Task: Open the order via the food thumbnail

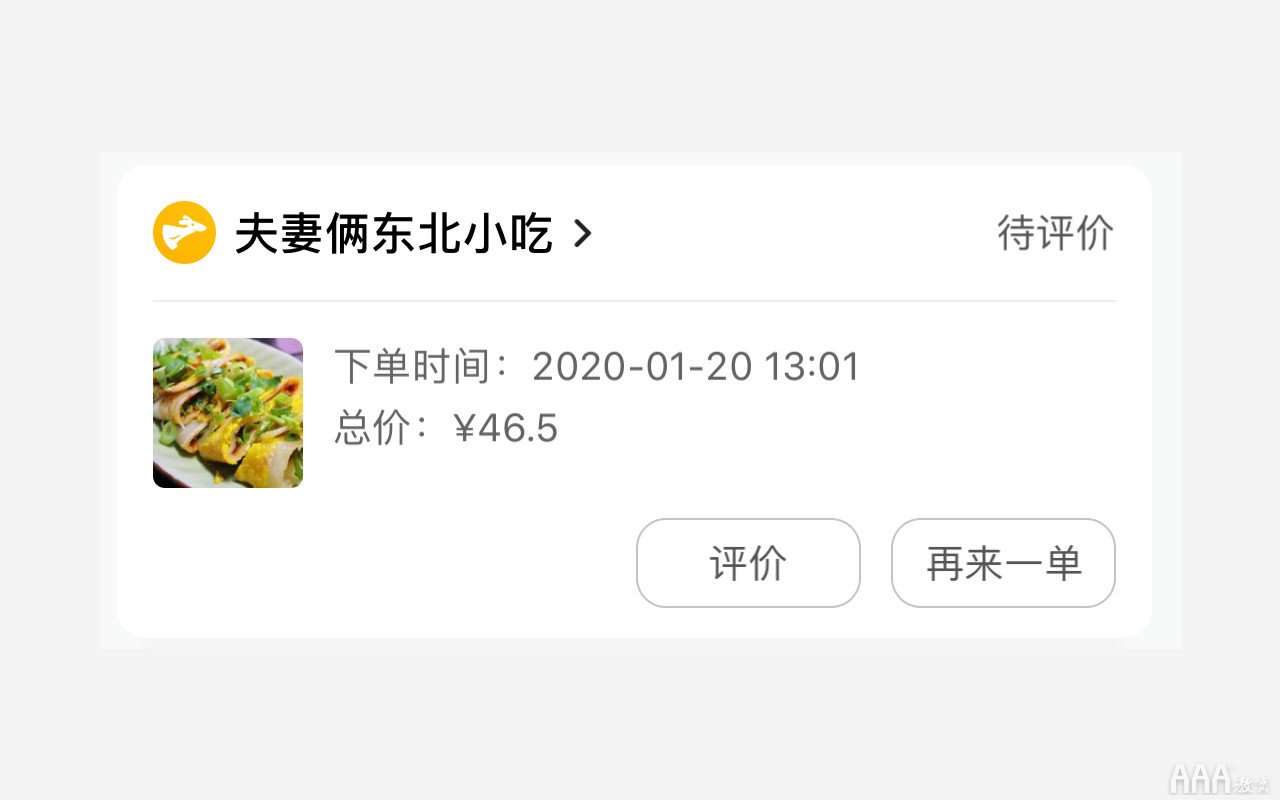Action: click(228, 413)
